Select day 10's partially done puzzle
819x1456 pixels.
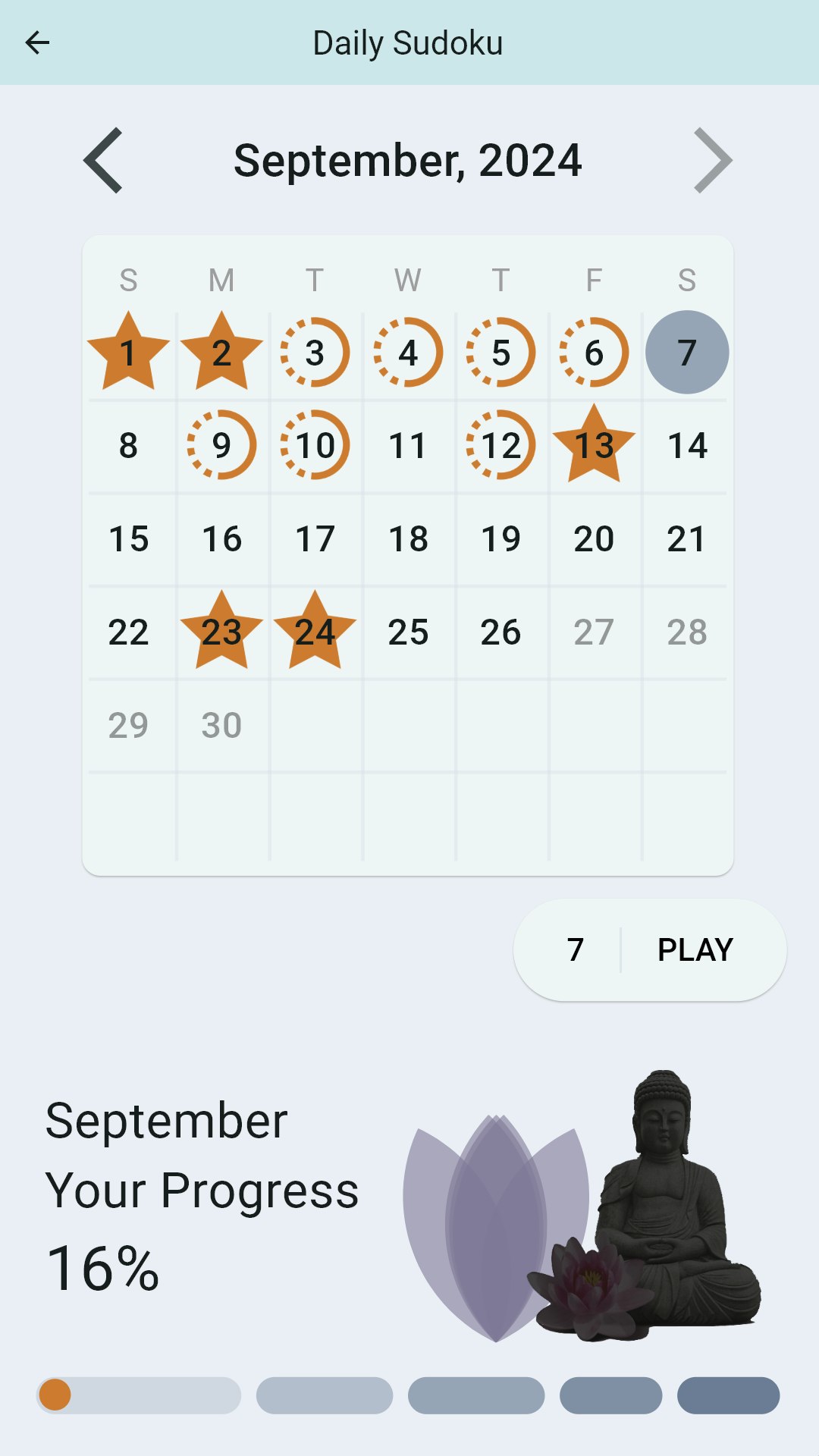pyautogui.click(x=315, y=445)
